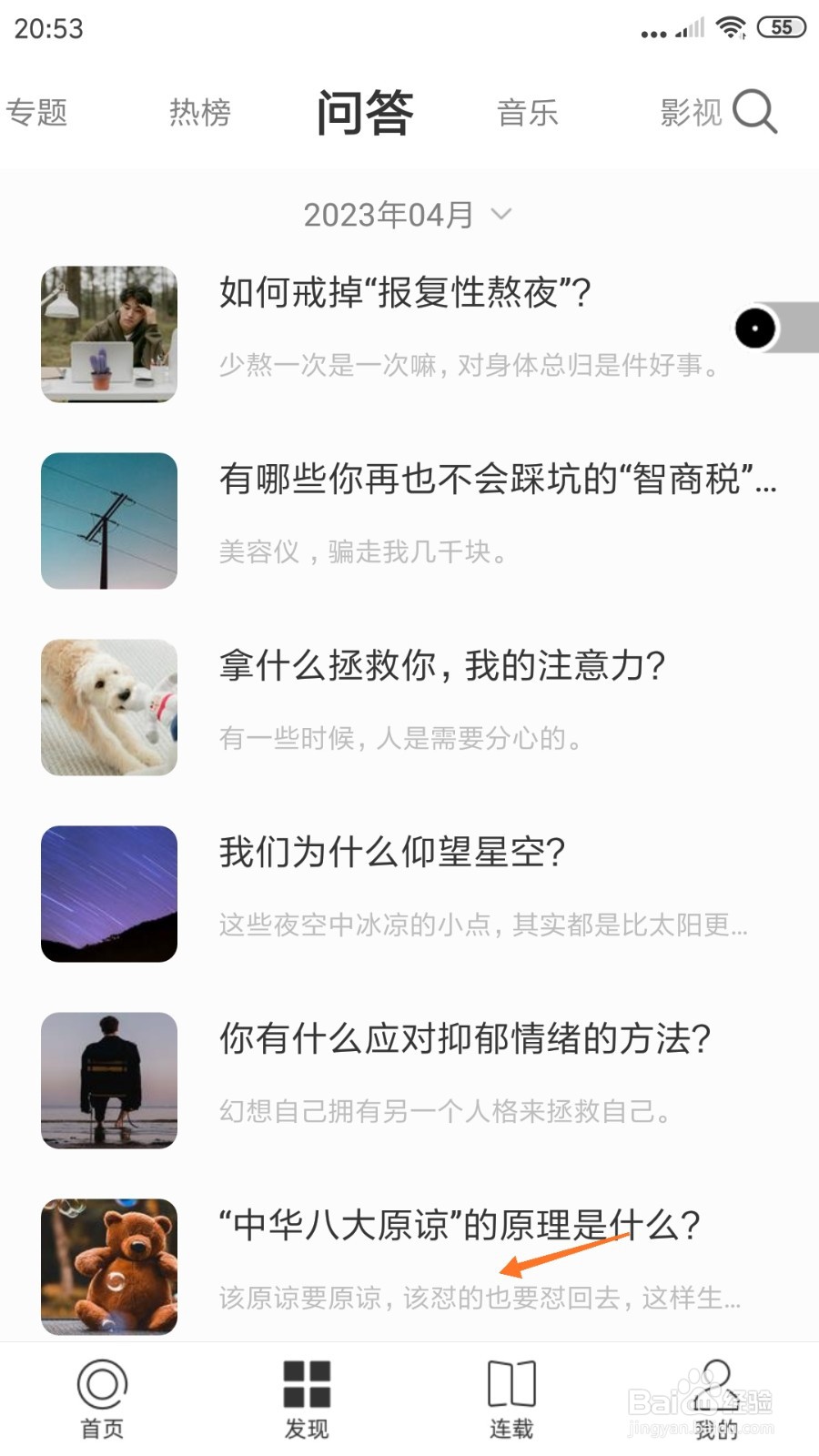Image resolution: width=819 pixels, height=1456 pixels.
Task: Open 我们为什么仰望星空?
Action: pos(392,853)
